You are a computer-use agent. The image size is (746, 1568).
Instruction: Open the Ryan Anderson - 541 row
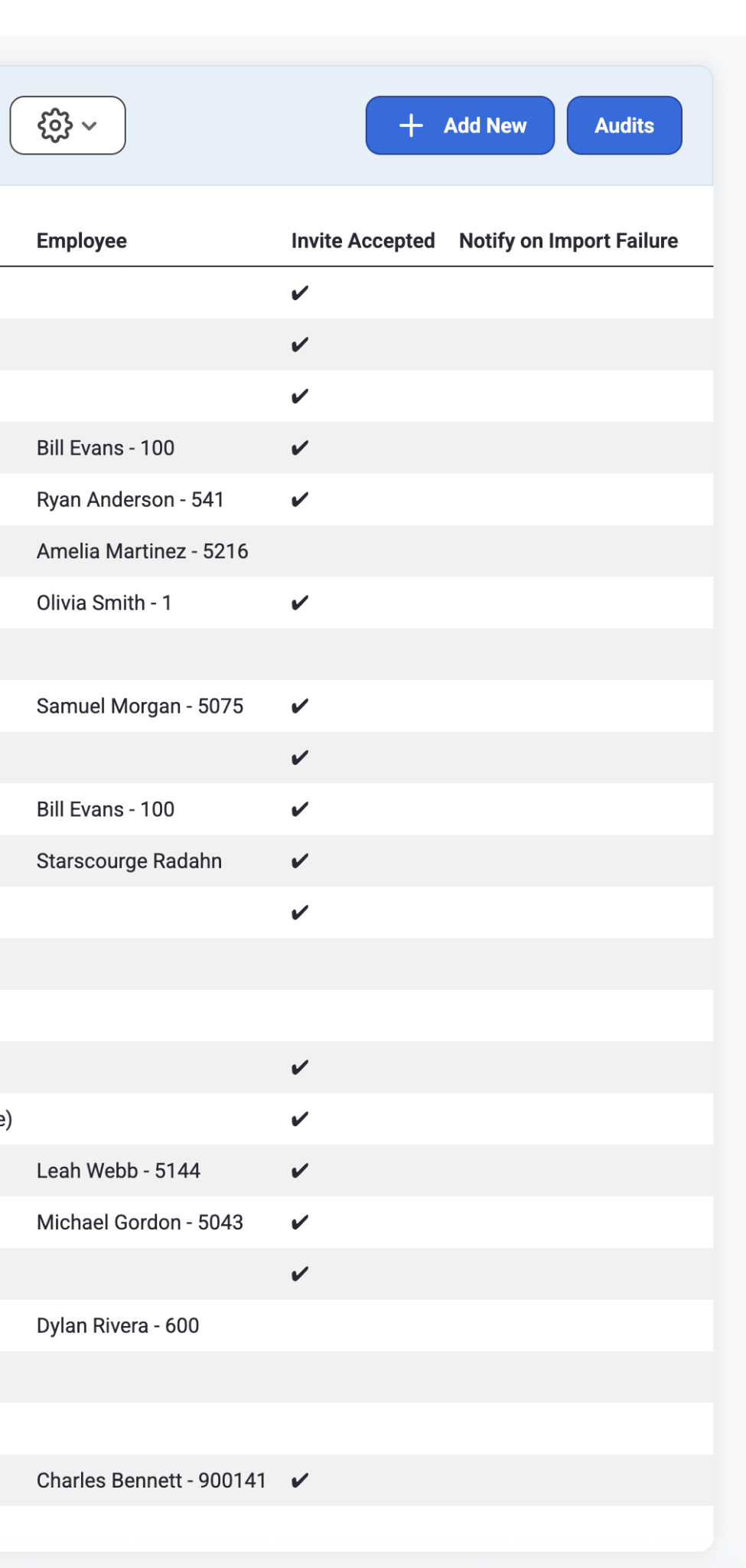pos(357,500)
